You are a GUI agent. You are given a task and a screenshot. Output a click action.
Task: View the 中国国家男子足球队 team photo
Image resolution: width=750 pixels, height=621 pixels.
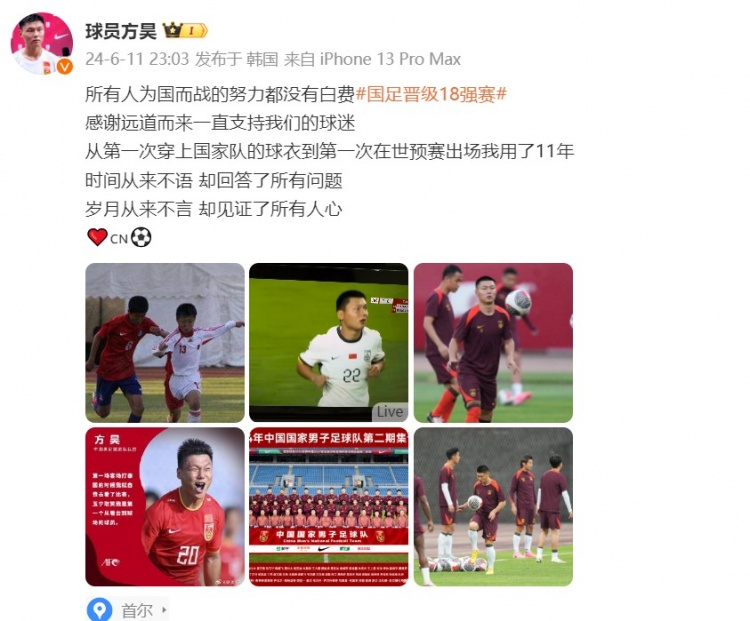(328, 506)
